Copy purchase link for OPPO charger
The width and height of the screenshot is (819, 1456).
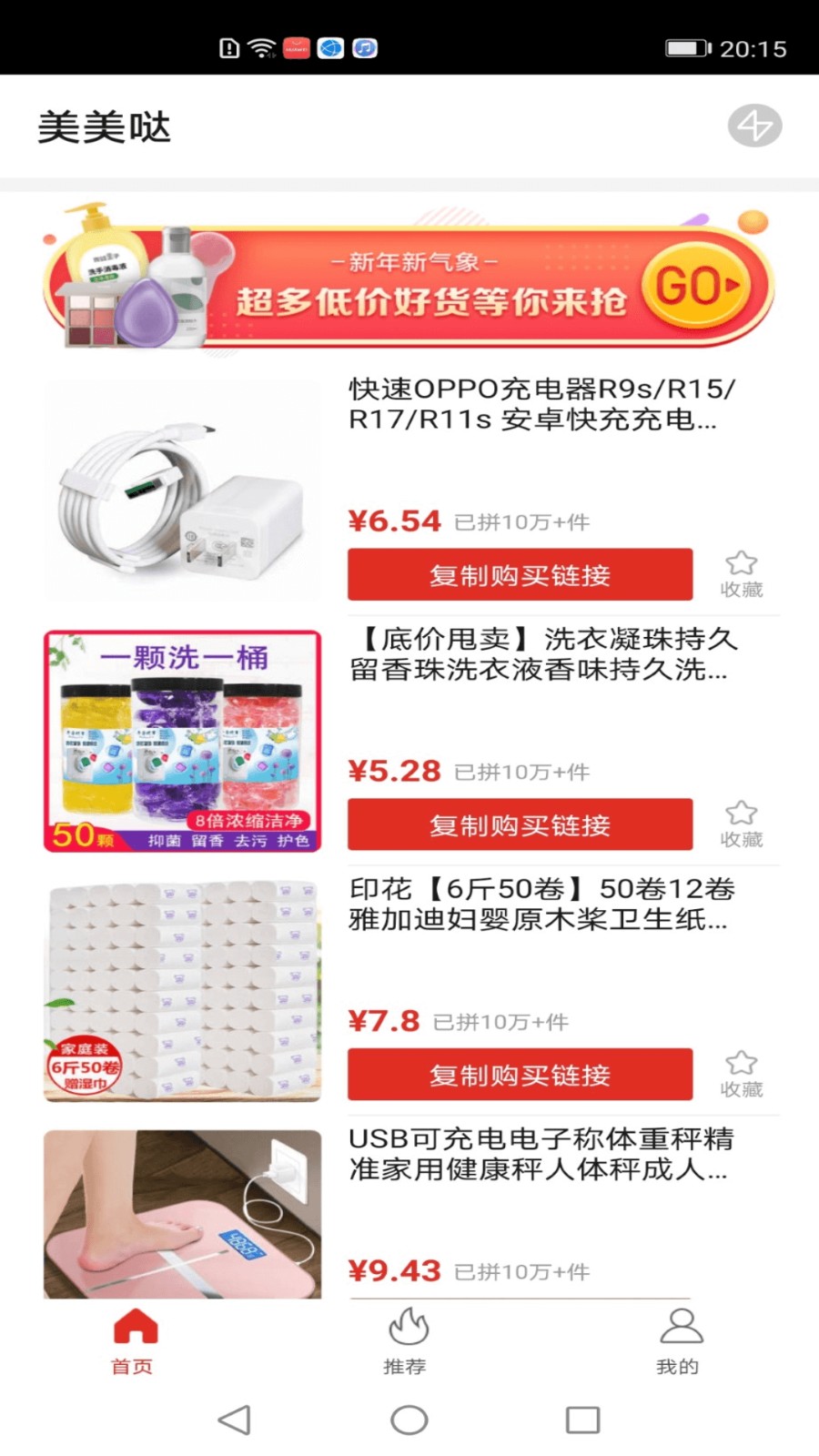tap(520, 574)
